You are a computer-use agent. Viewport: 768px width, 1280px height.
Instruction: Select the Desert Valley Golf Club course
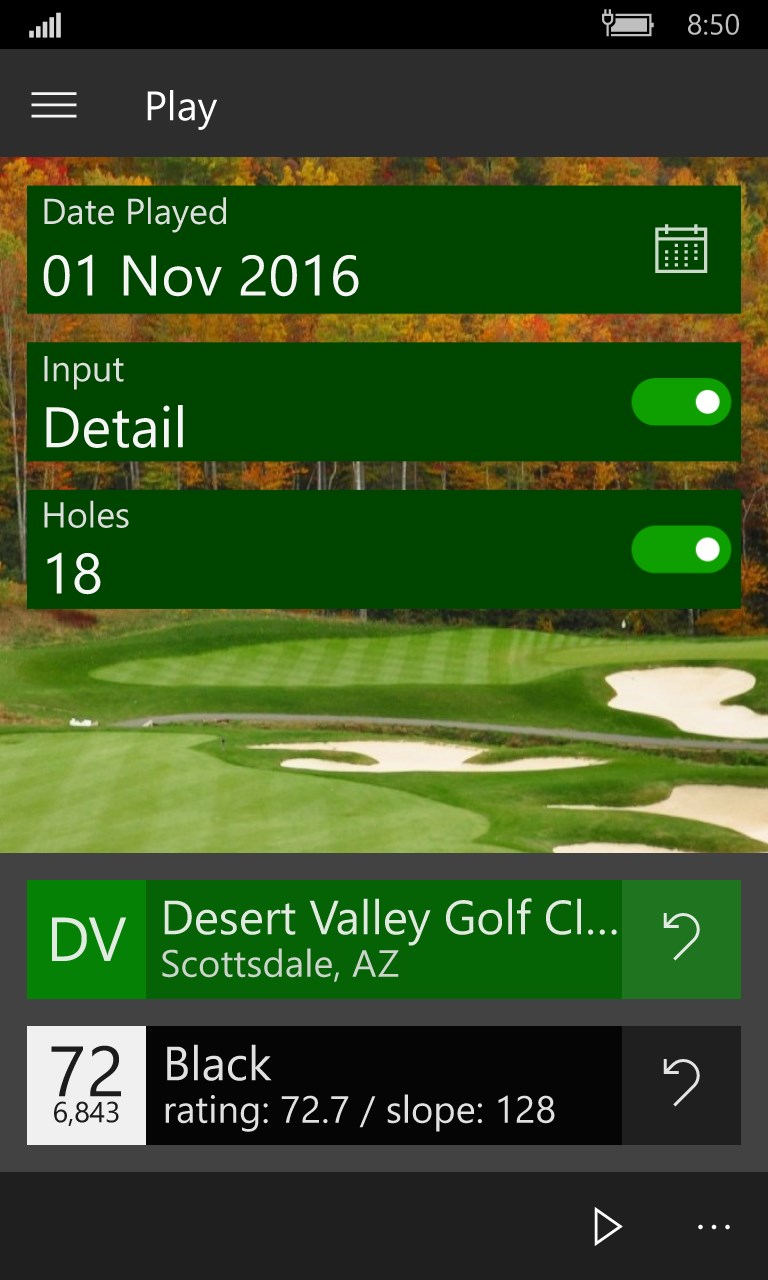(x=384, y=939)
